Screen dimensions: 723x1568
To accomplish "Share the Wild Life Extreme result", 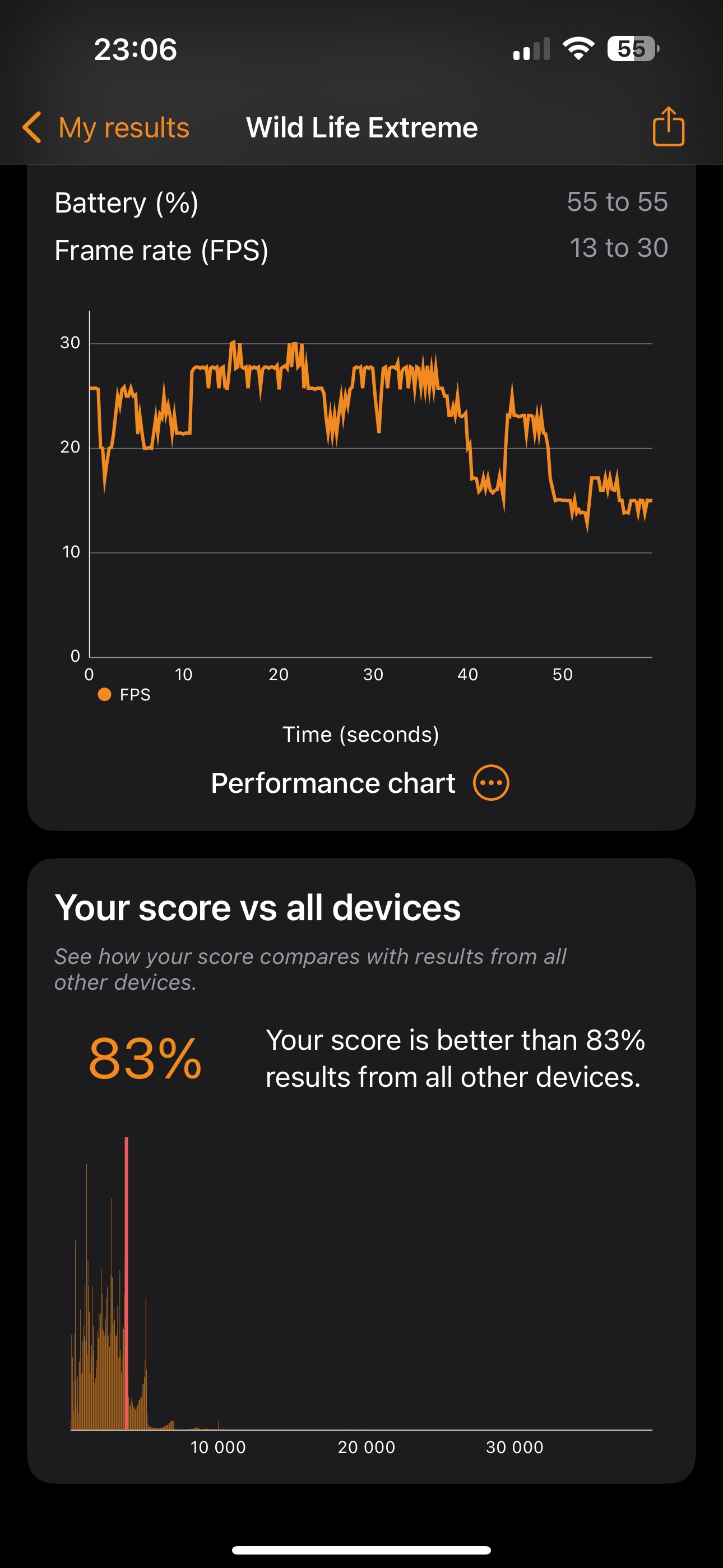I will pos(668,127).
